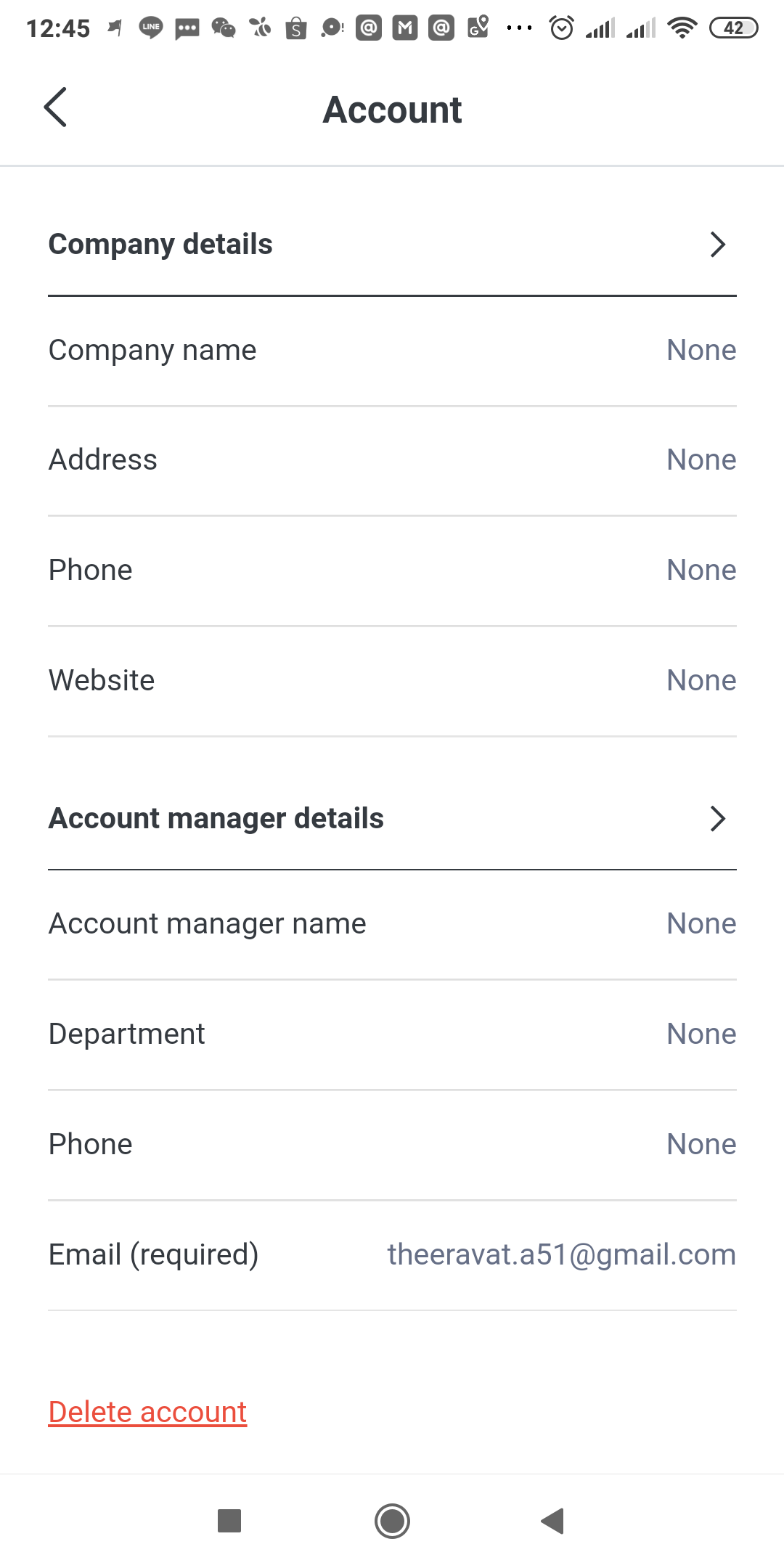Tap the system home button
The image size is (784, 1568).
point(392,1521)
